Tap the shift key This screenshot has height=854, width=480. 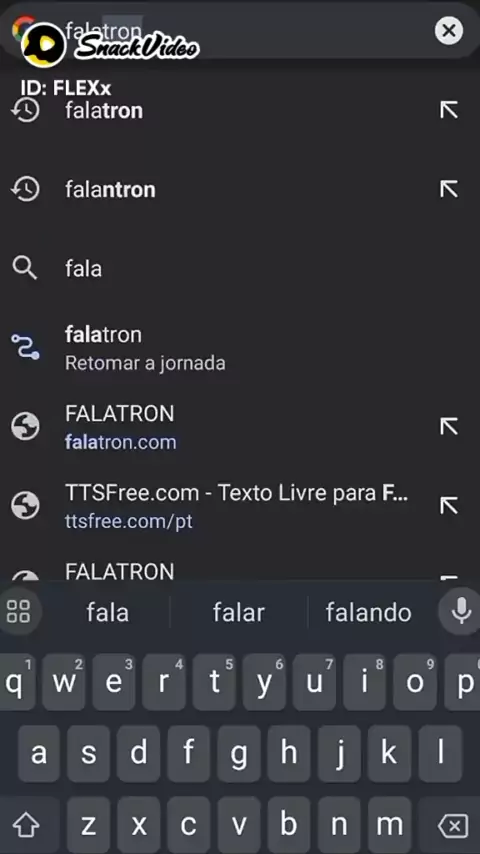pos(27,825)
